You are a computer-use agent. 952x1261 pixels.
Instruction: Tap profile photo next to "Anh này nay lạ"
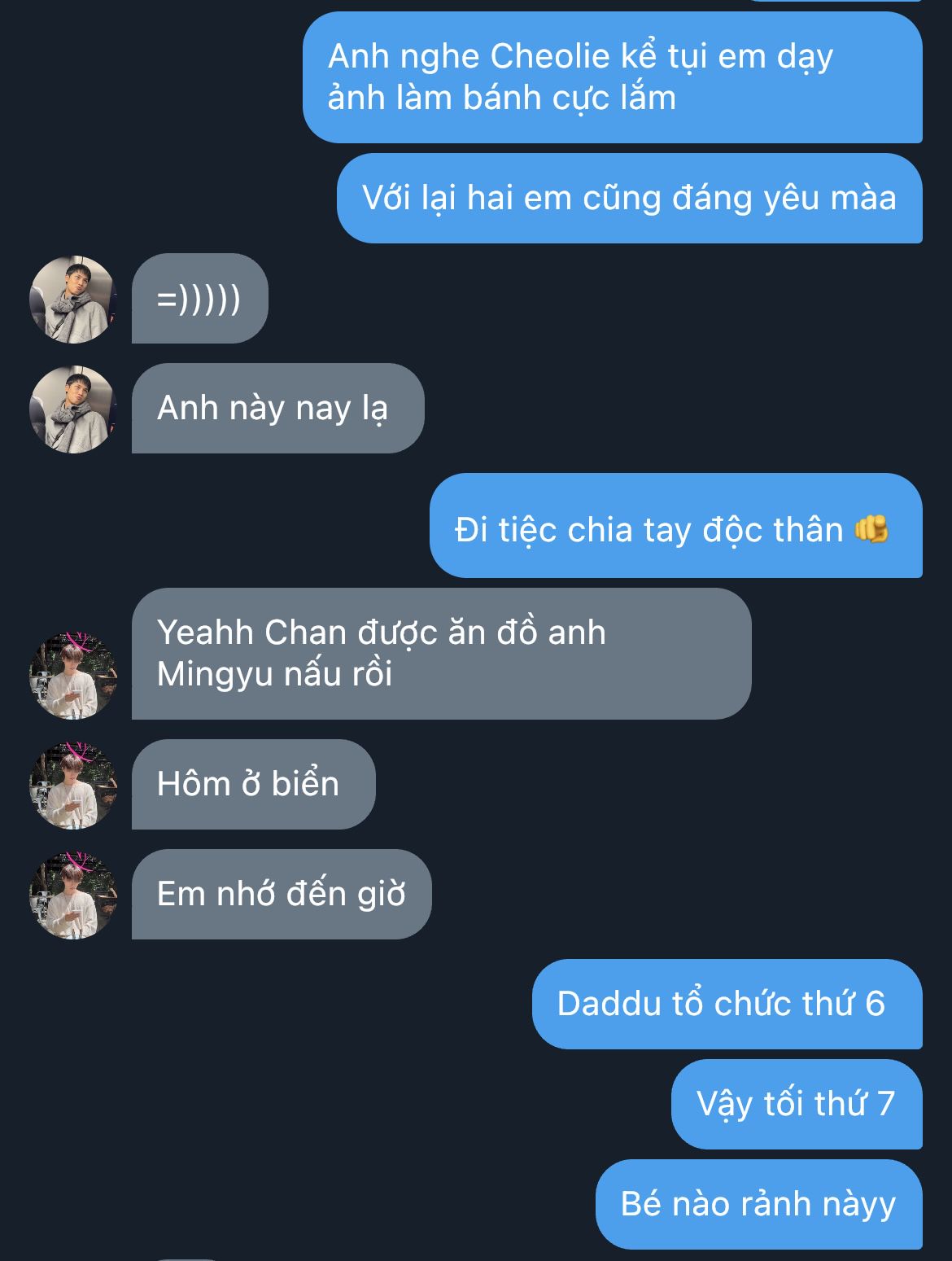click(73, 409)
